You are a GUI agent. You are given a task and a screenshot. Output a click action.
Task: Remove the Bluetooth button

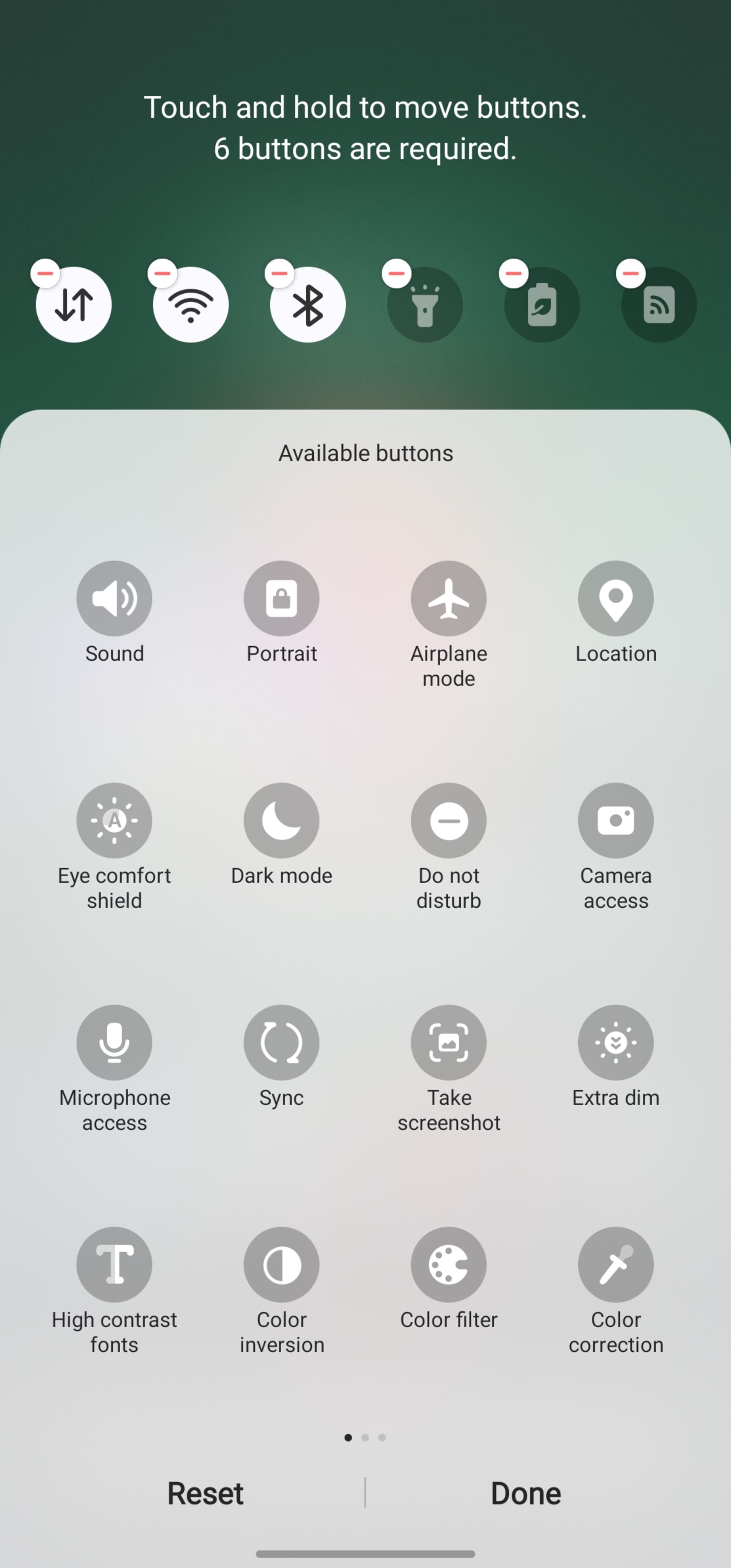[279, 273]
